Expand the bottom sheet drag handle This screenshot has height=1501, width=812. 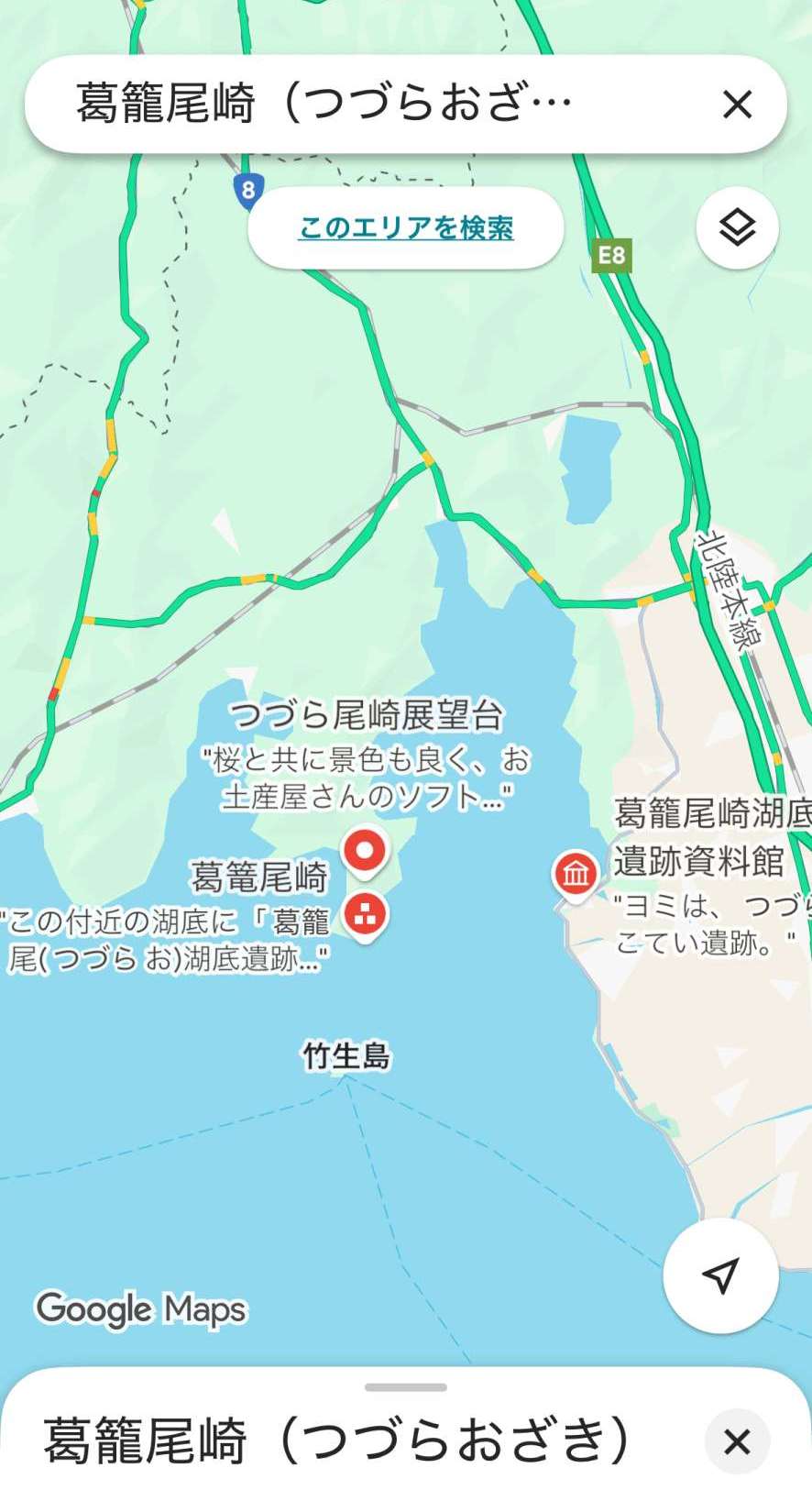coord(405,1387)
